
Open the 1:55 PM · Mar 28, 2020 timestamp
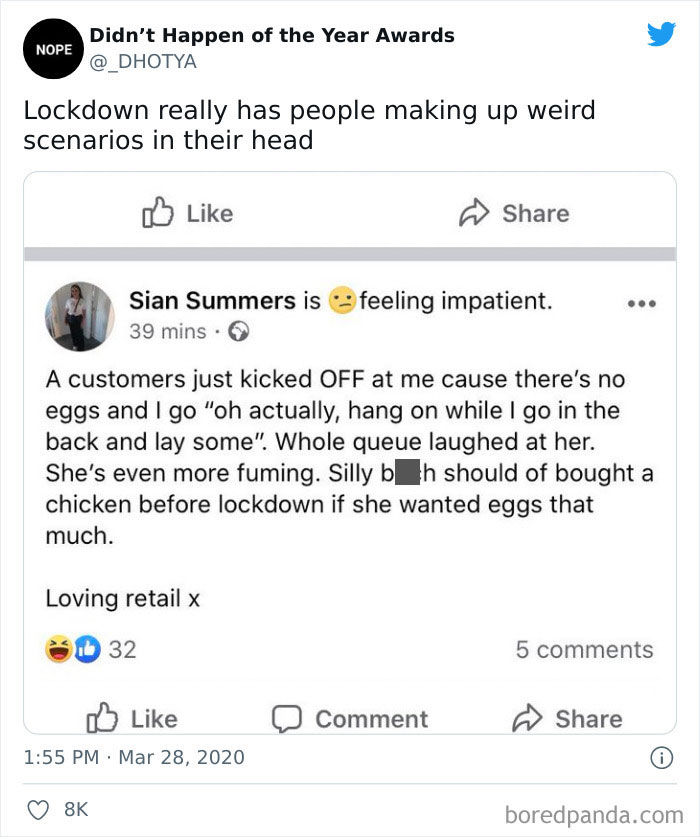[133, 757]
